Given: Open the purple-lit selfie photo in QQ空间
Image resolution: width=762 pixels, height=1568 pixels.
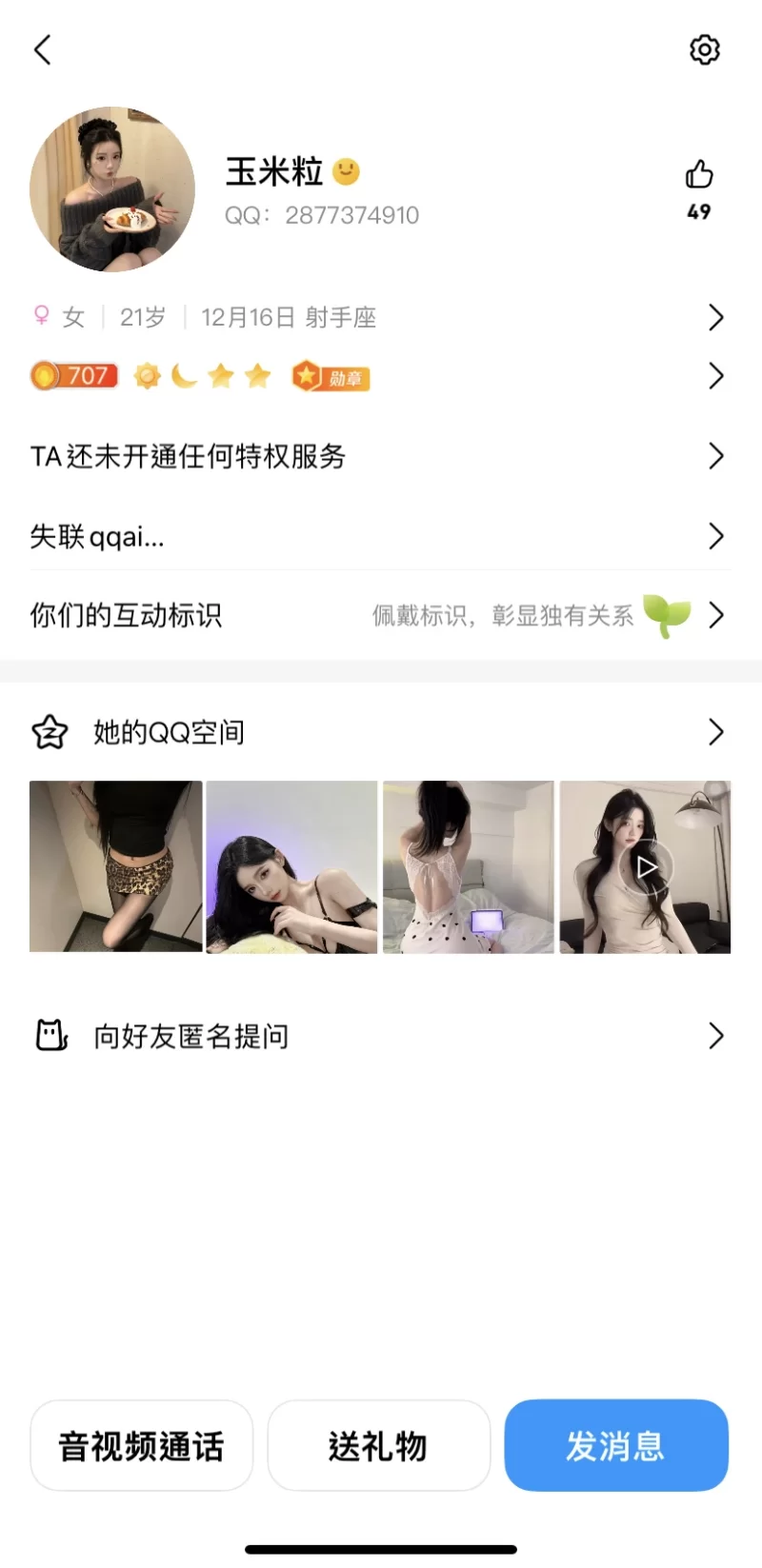Looking at the screenshot, I should coord(291,866).
